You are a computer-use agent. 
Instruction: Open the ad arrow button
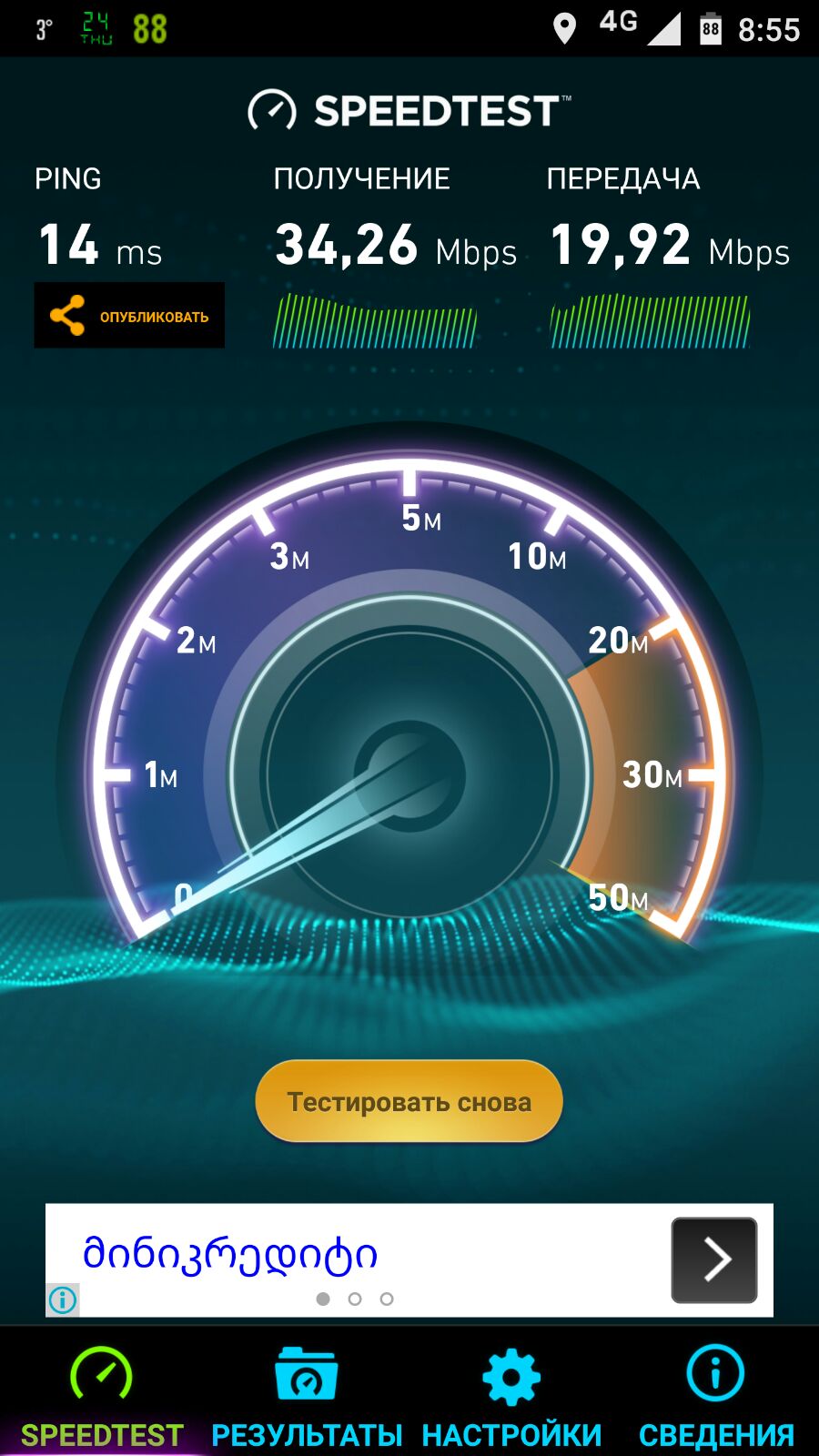[x=714, y=1260]
